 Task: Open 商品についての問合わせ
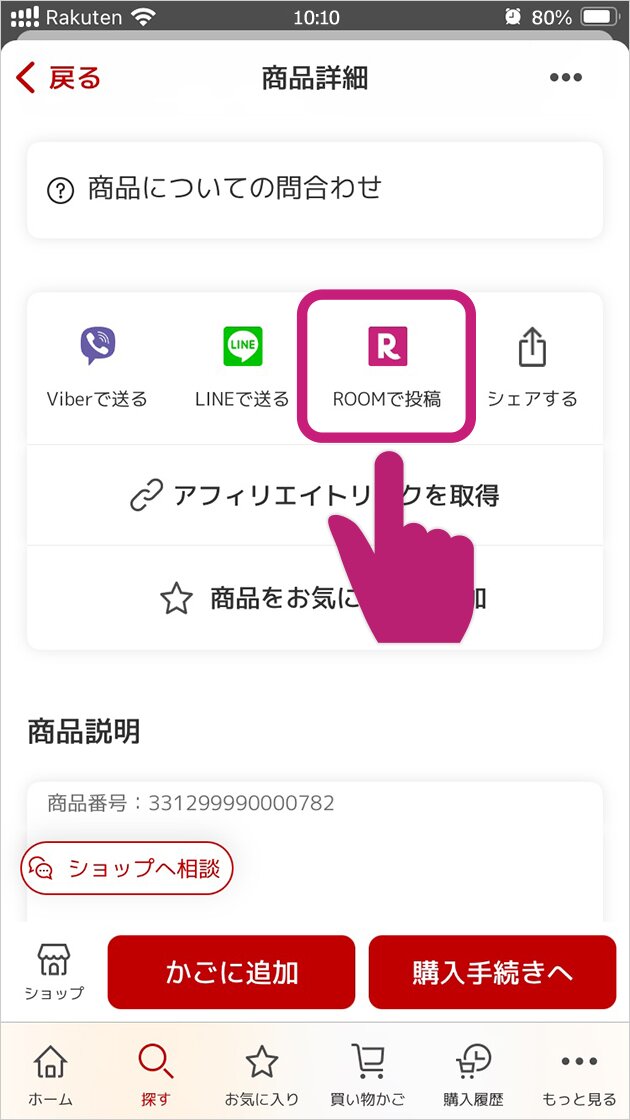click(x=314, y=189)
